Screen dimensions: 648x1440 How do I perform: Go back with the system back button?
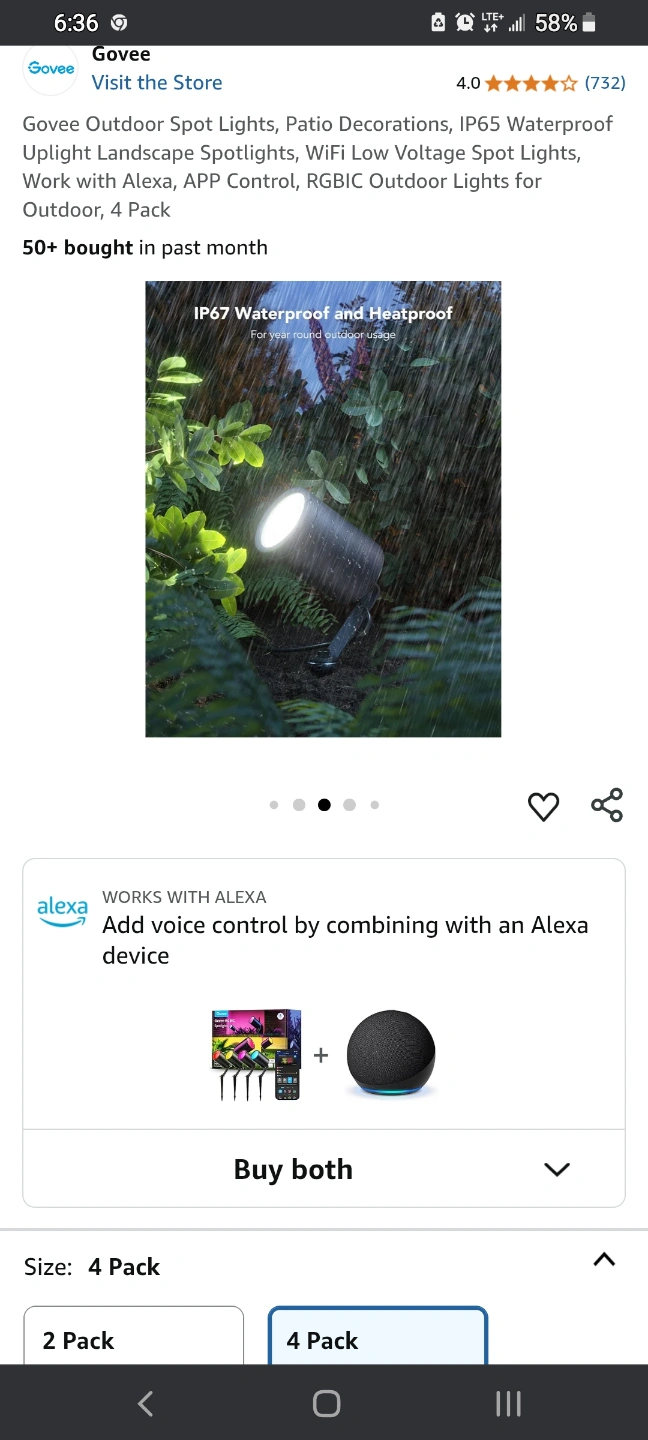(x=145, y=1404)
